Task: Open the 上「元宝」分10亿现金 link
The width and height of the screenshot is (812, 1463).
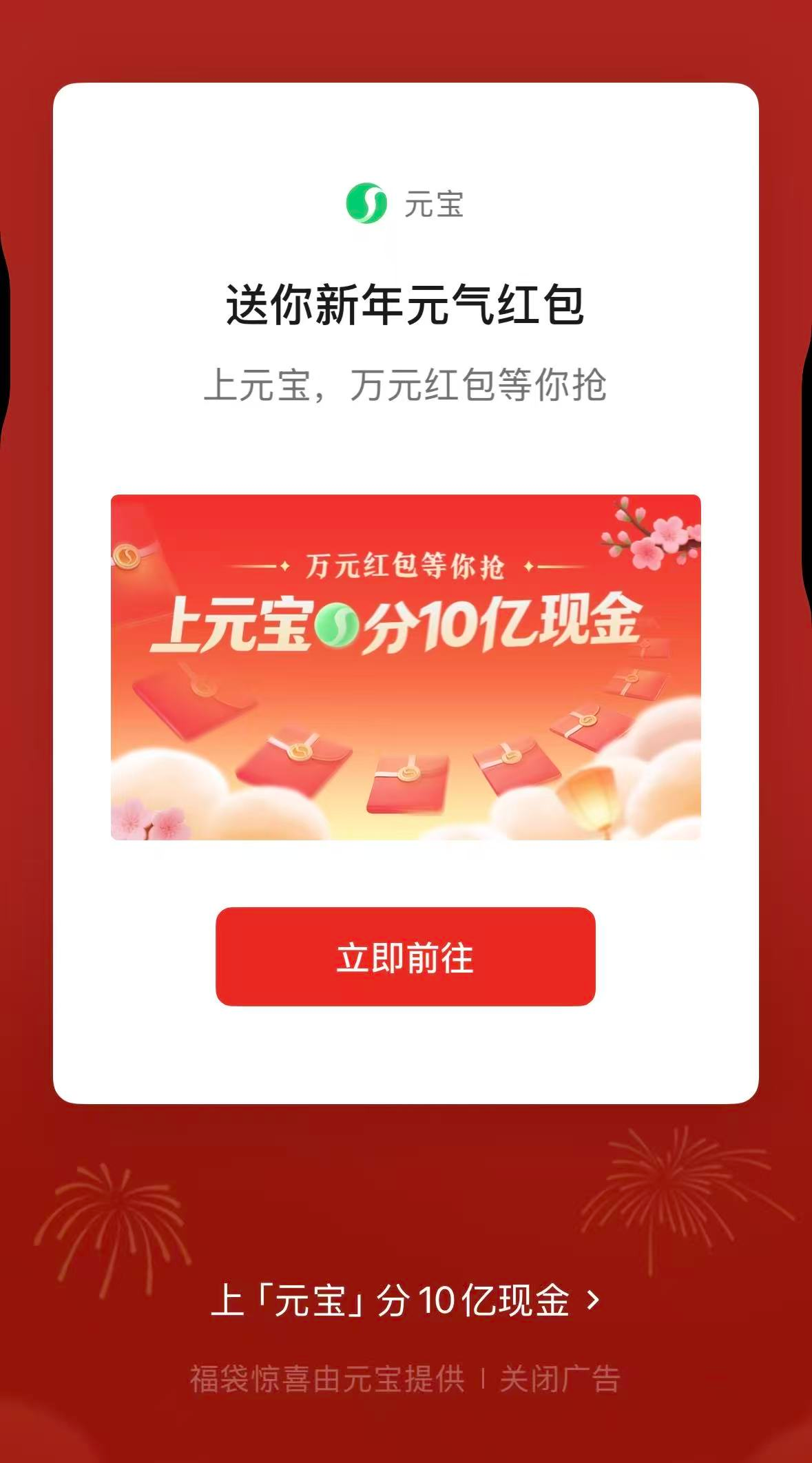Action: [405, 1300]
